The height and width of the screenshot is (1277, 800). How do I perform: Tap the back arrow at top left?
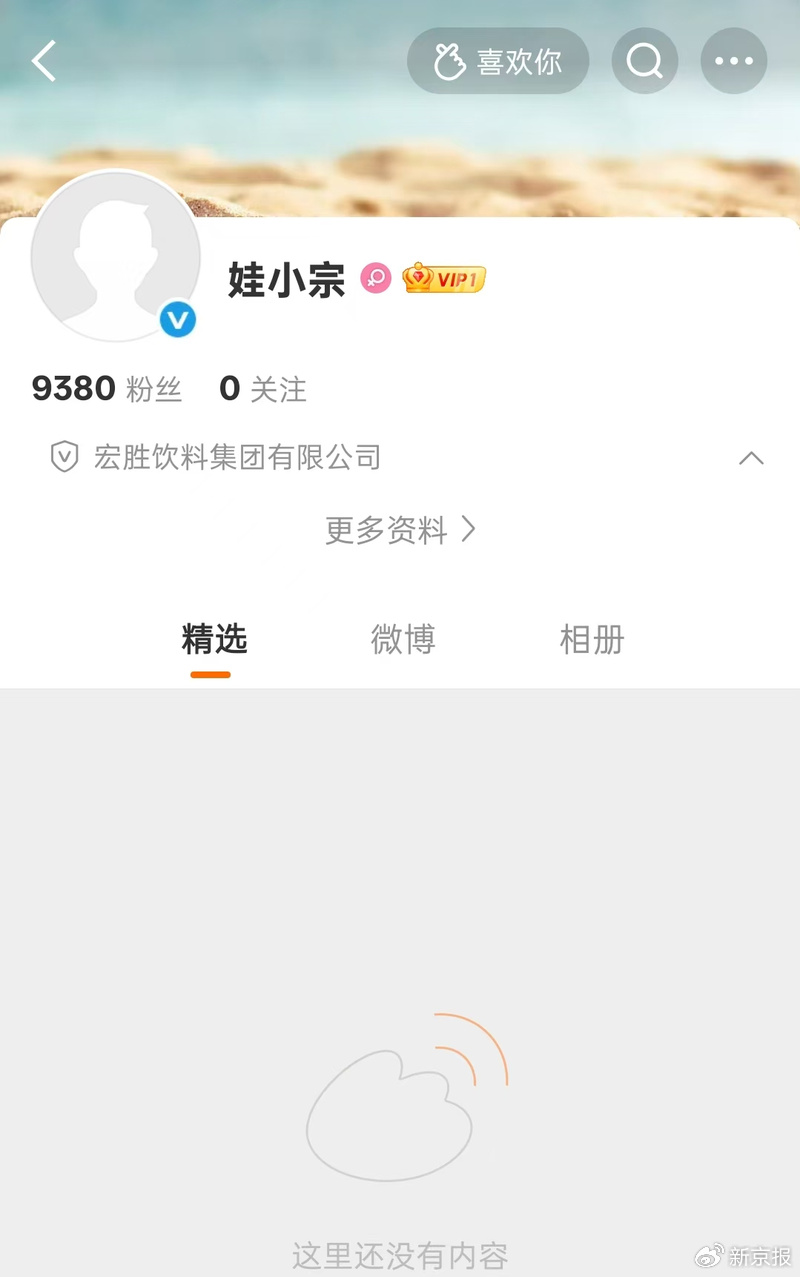(x=43, y=60)
